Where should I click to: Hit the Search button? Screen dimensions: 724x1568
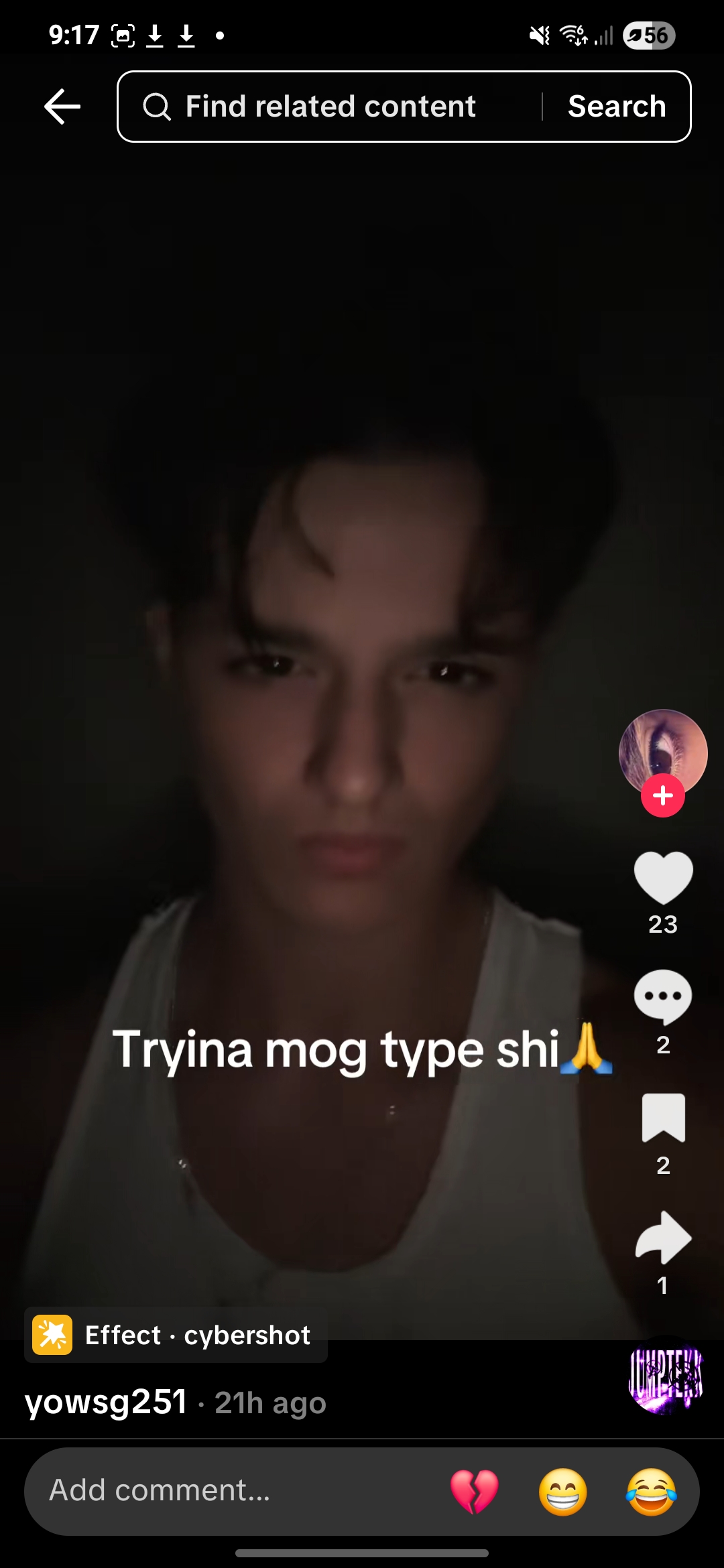pyautogui.click(x=617, y=107)
